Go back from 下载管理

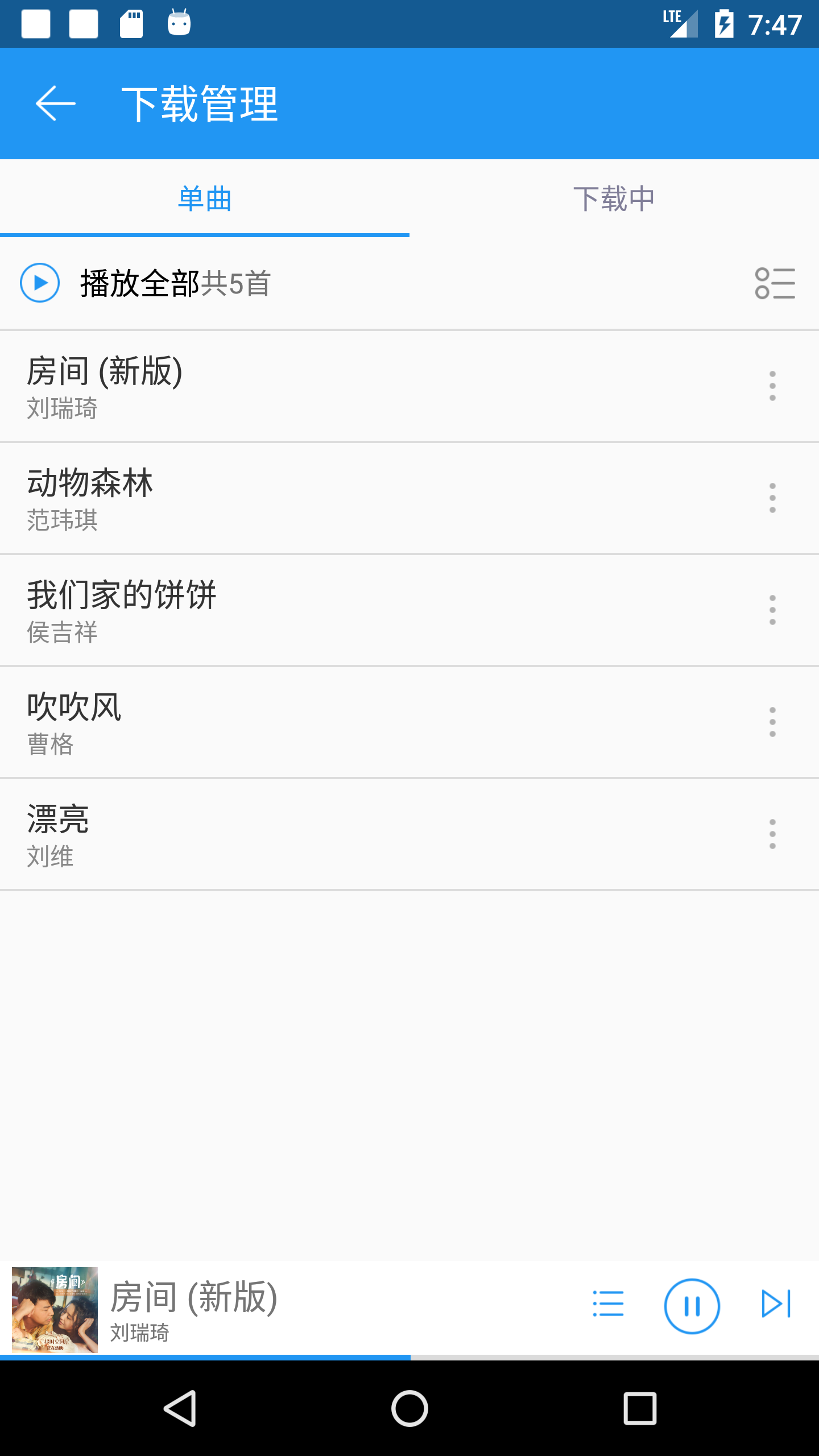55,104
